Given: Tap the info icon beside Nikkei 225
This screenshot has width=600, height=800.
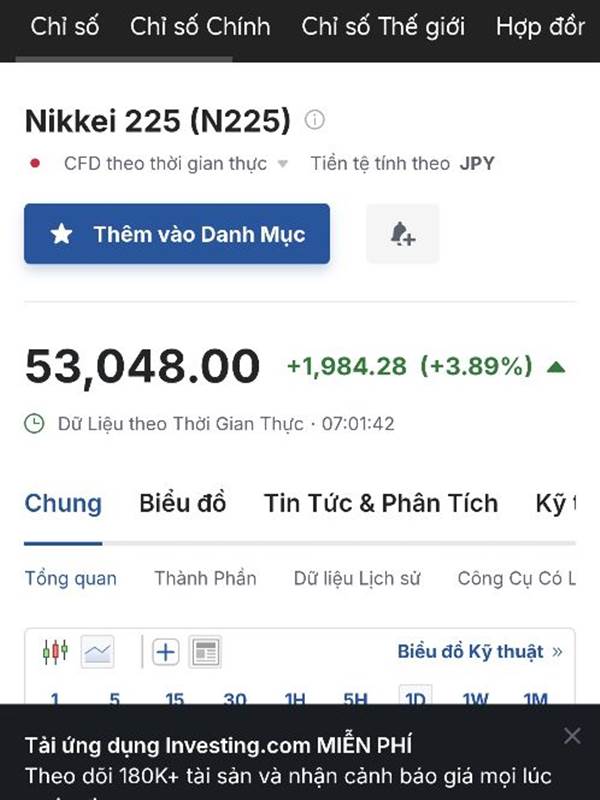Looking at the screenshot, I should [x=314, y=120].
